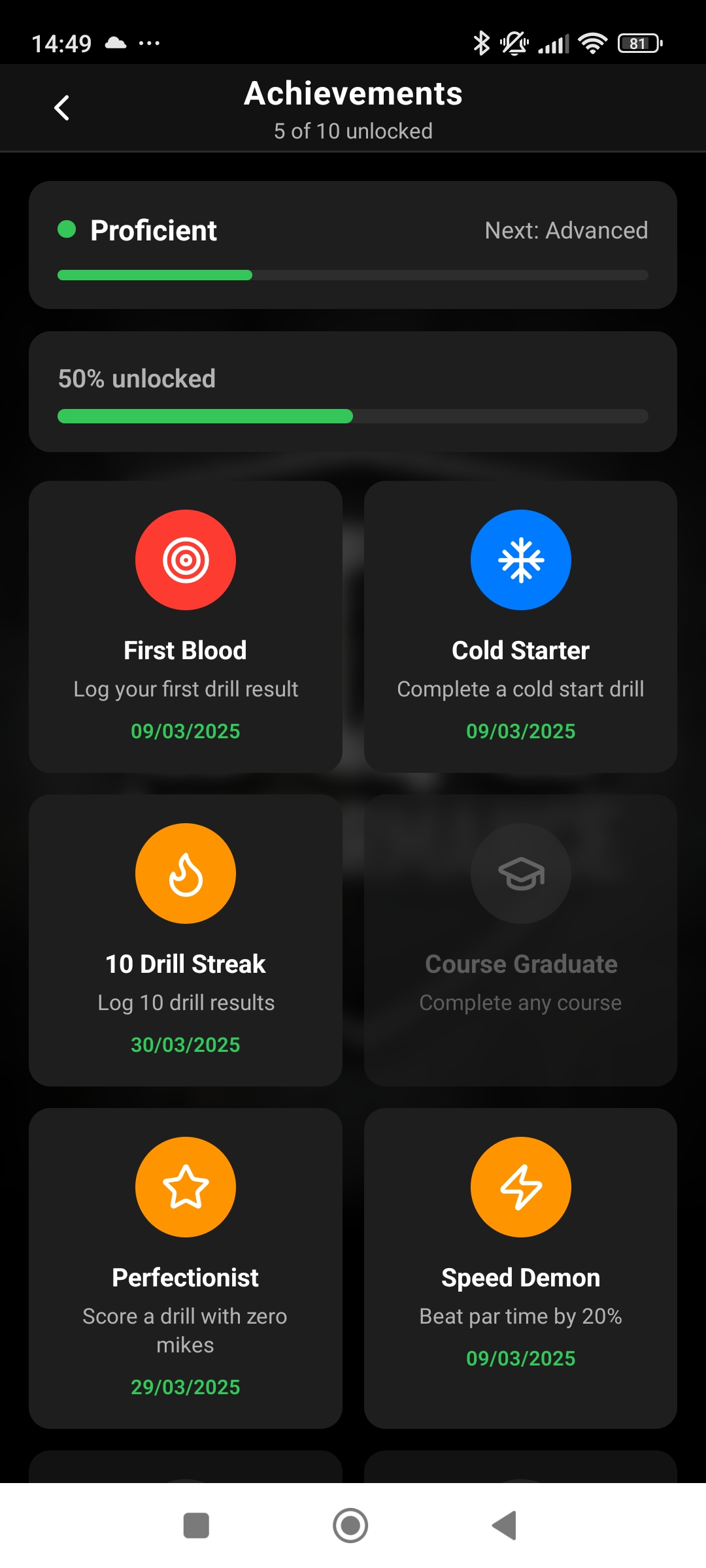
Task: Tap '5 of 10 unlocked' subtitle text
Action: (x=353, y=131)
